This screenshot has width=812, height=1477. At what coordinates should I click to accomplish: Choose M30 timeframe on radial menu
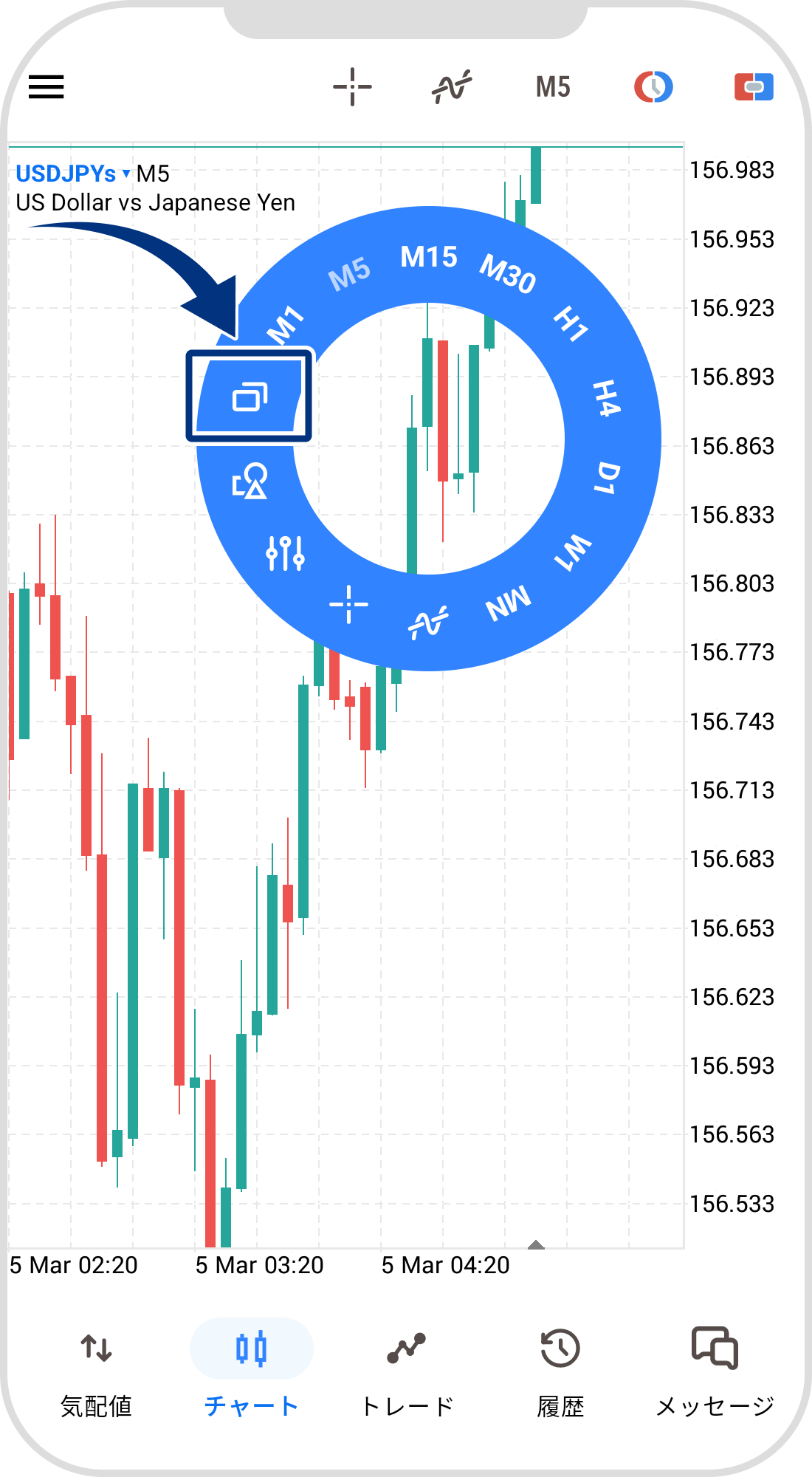[x=508, y=273]
